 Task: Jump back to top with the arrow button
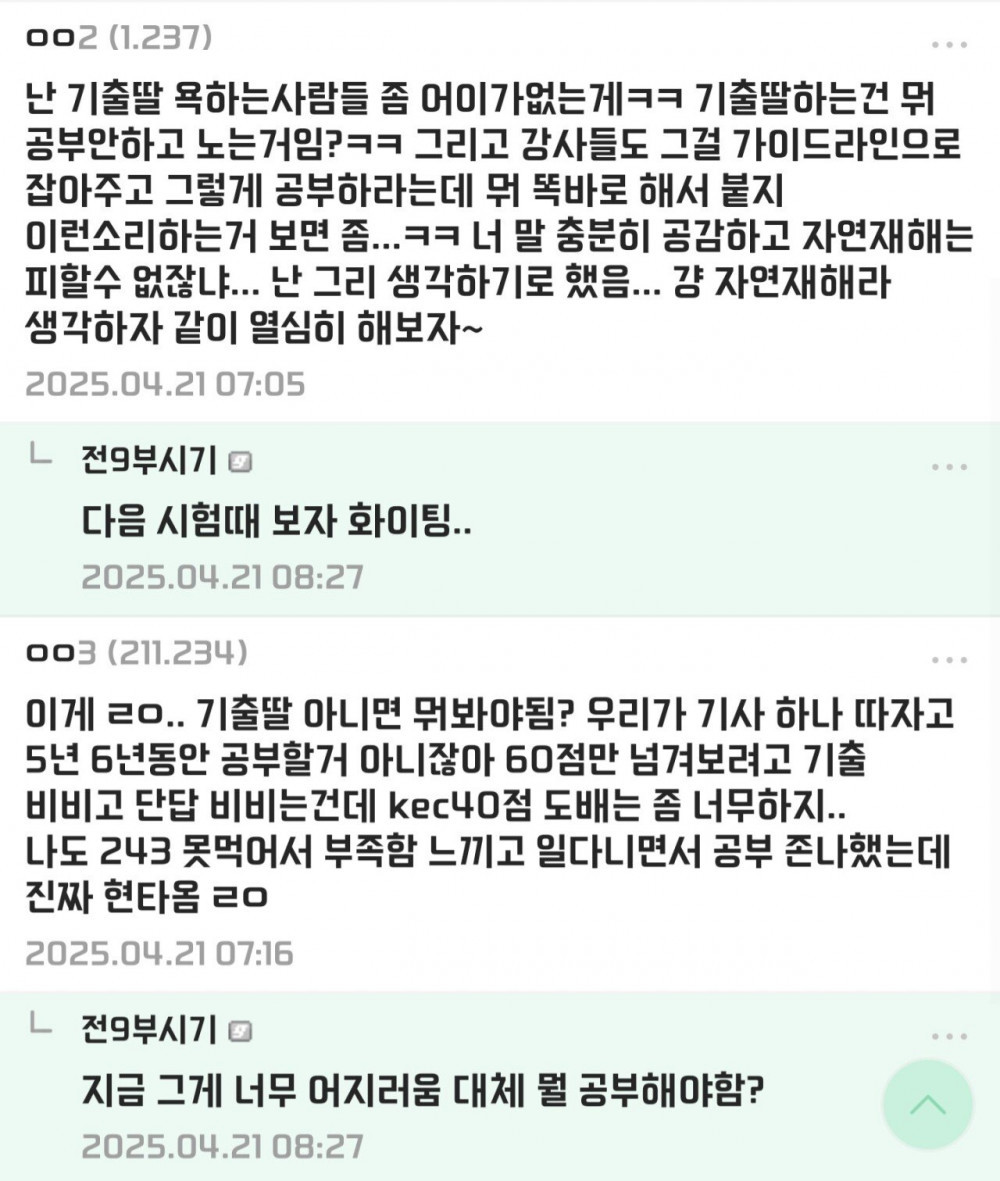coord(927,1104)
